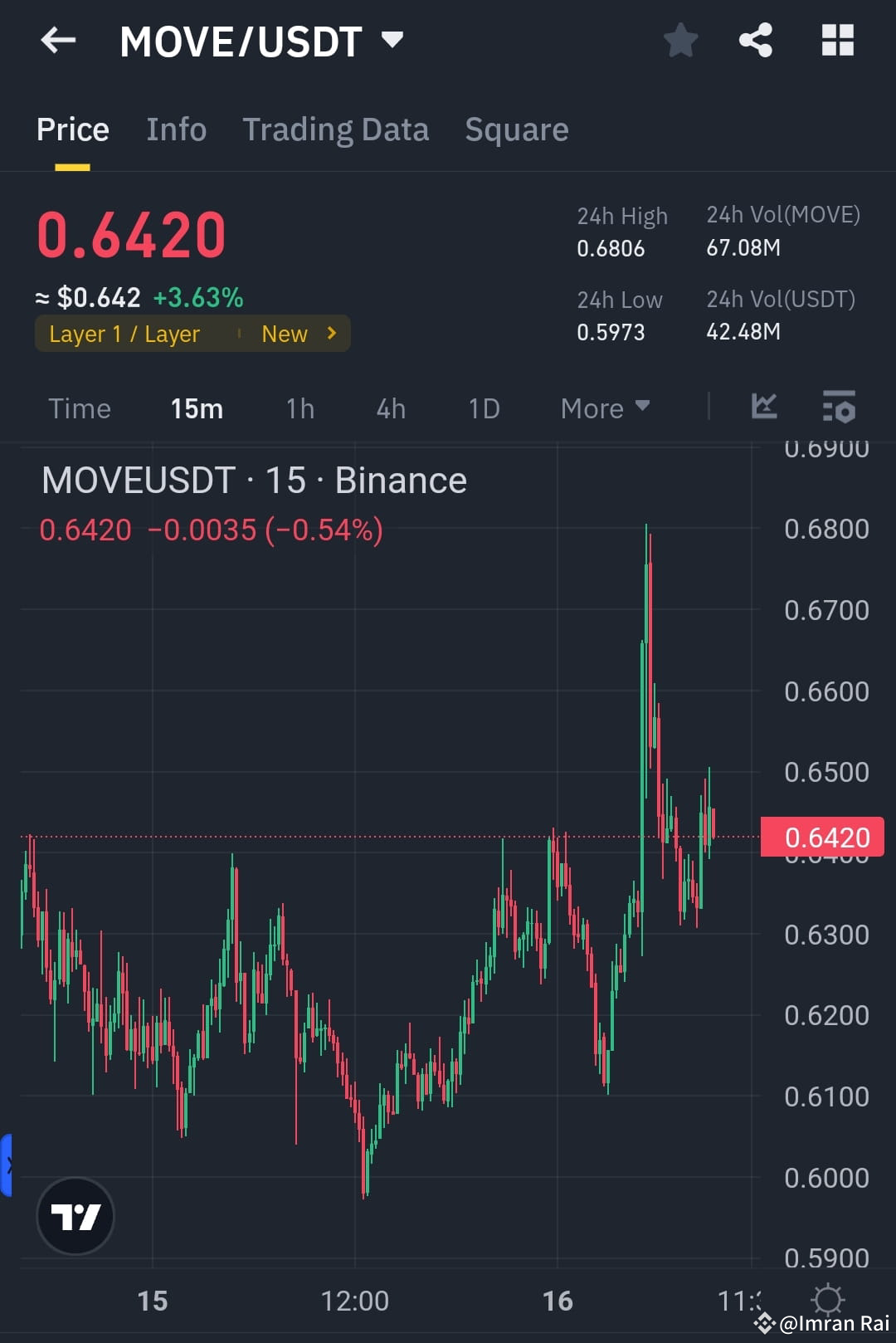Switch chart to 1D timeframe
The image size is (896, 1343).
click(483, 408)
